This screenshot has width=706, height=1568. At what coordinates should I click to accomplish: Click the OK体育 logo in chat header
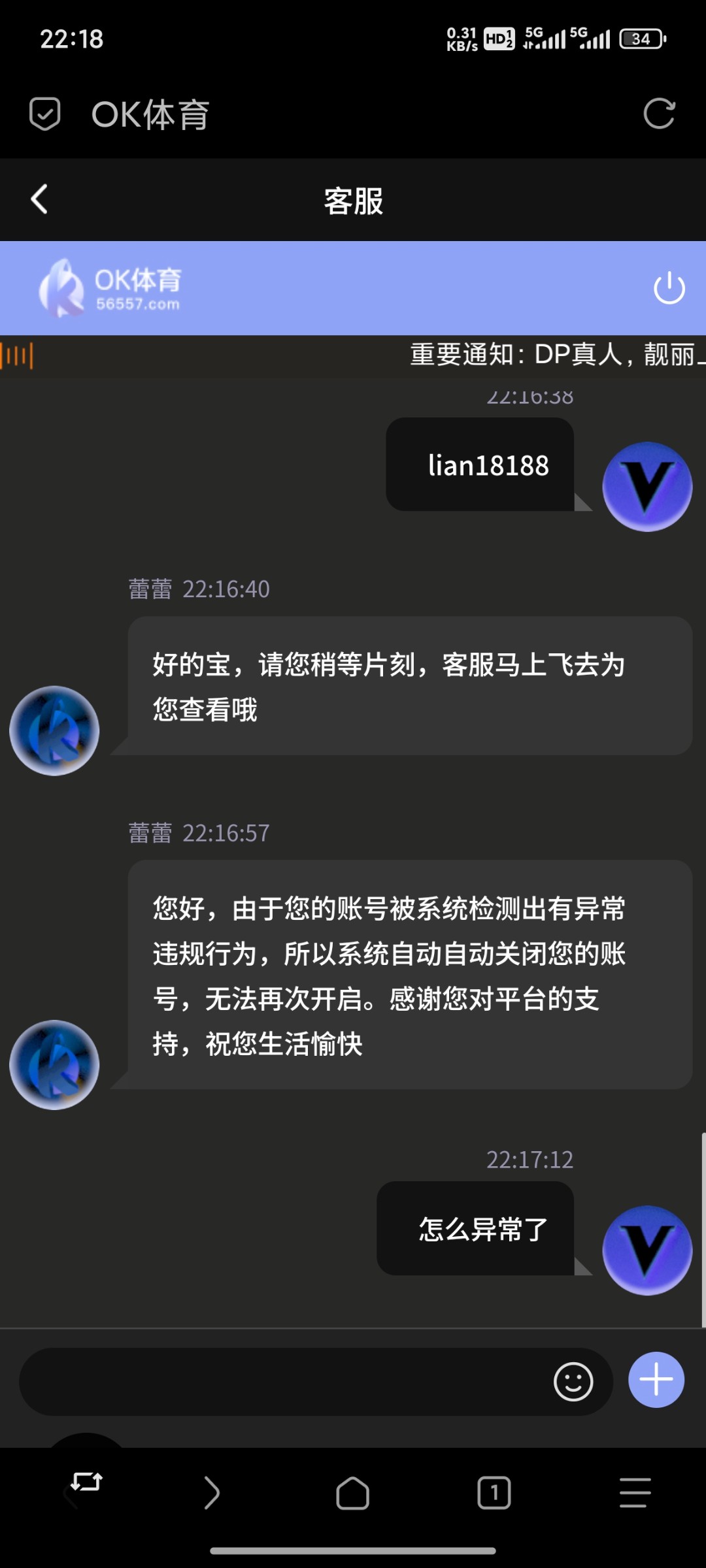click(x=114, y=287)
